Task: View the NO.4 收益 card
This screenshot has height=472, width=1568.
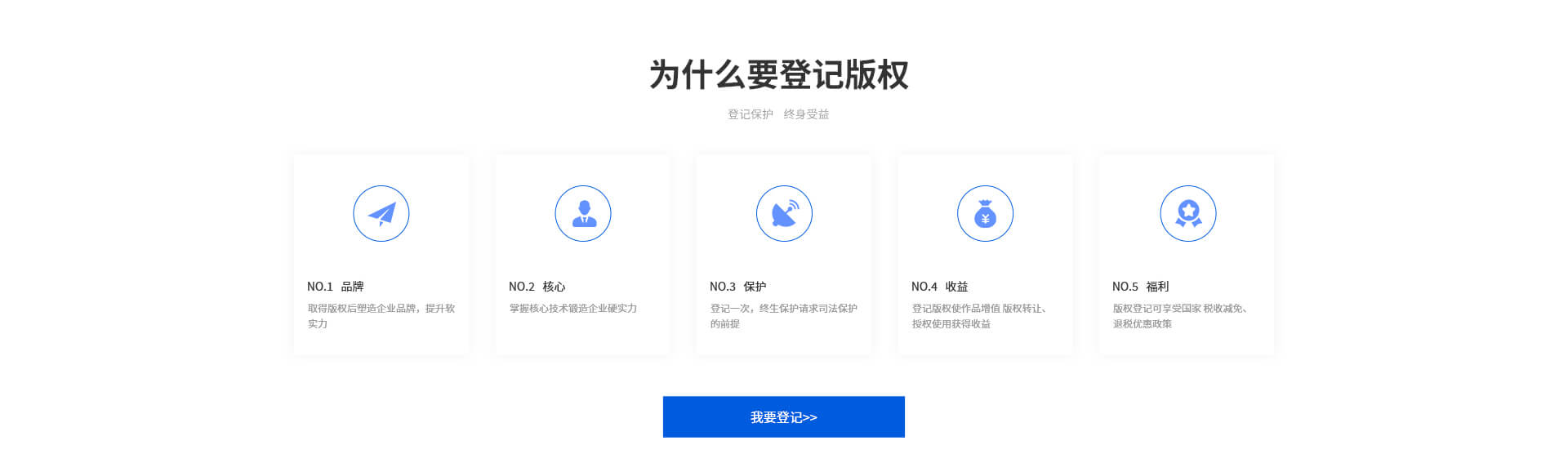Action: pos(985,255)
